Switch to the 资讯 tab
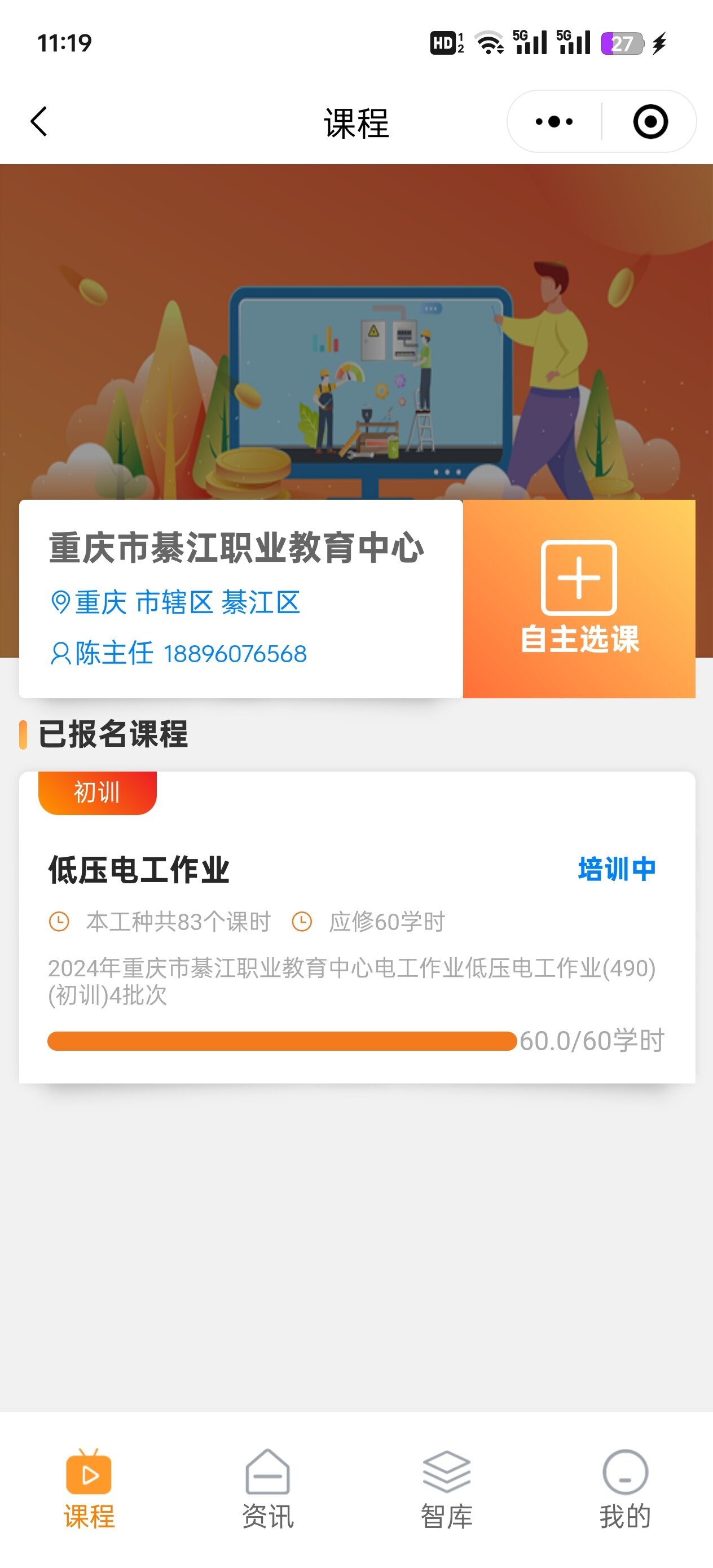The height and width of the screenshot is (1568, 713). pos(267,1489)
